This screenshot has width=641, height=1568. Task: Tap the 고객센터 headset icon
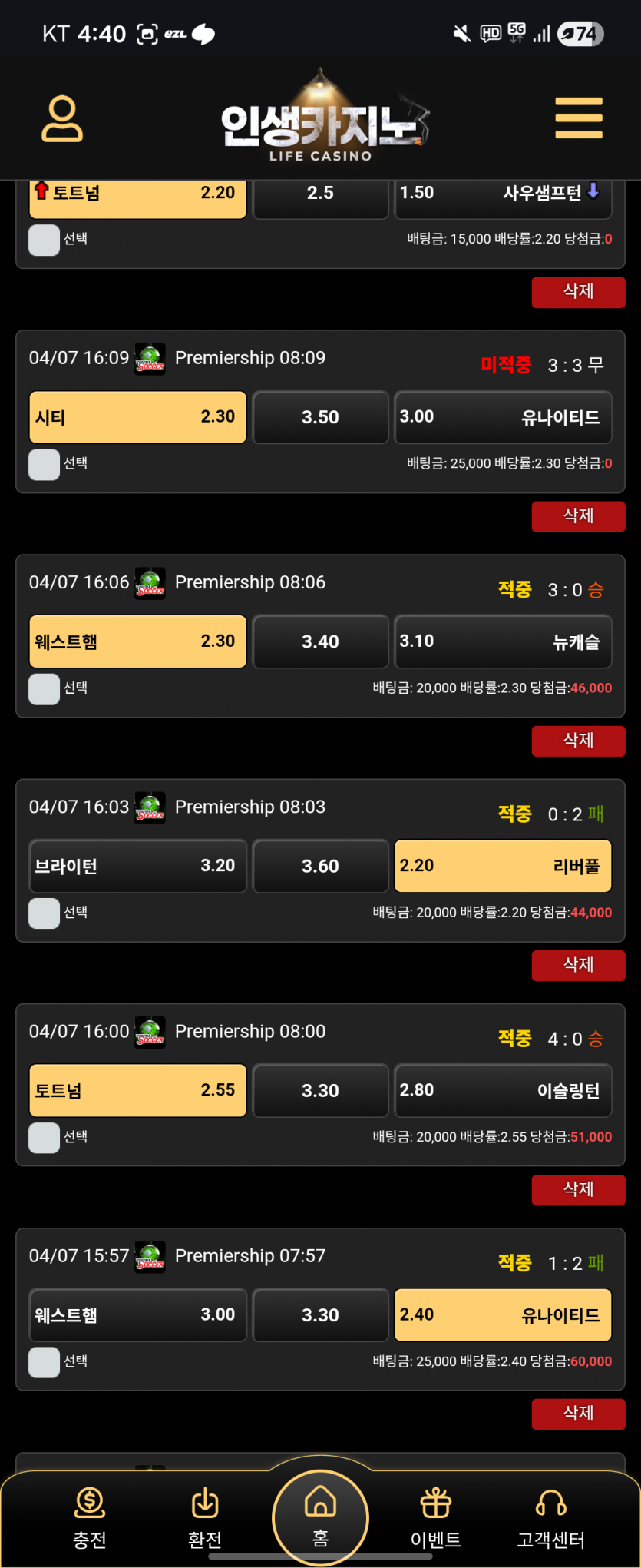pyautogui.click(x=551, y=1502)
